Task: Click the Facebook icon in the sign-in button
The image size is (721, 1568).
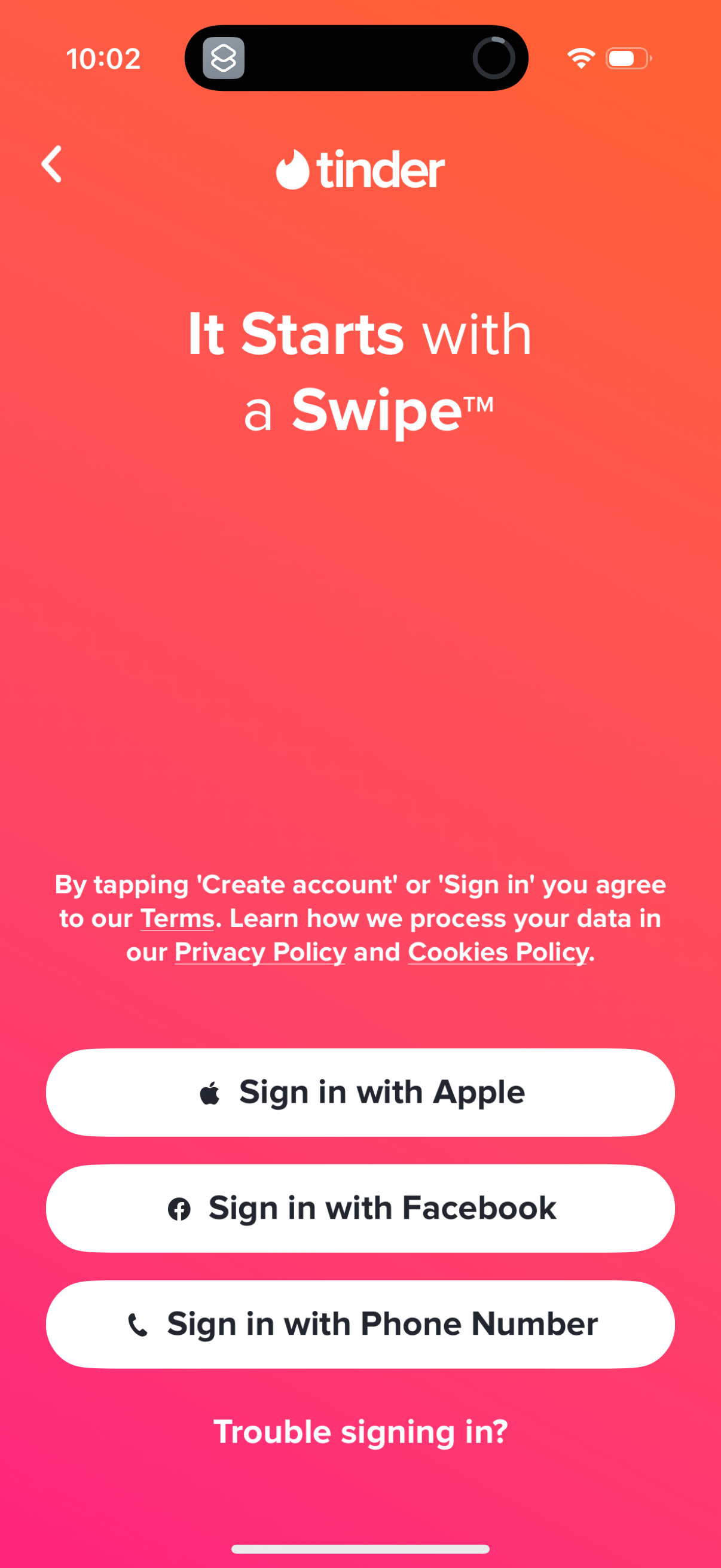Action: point(180,1208)
